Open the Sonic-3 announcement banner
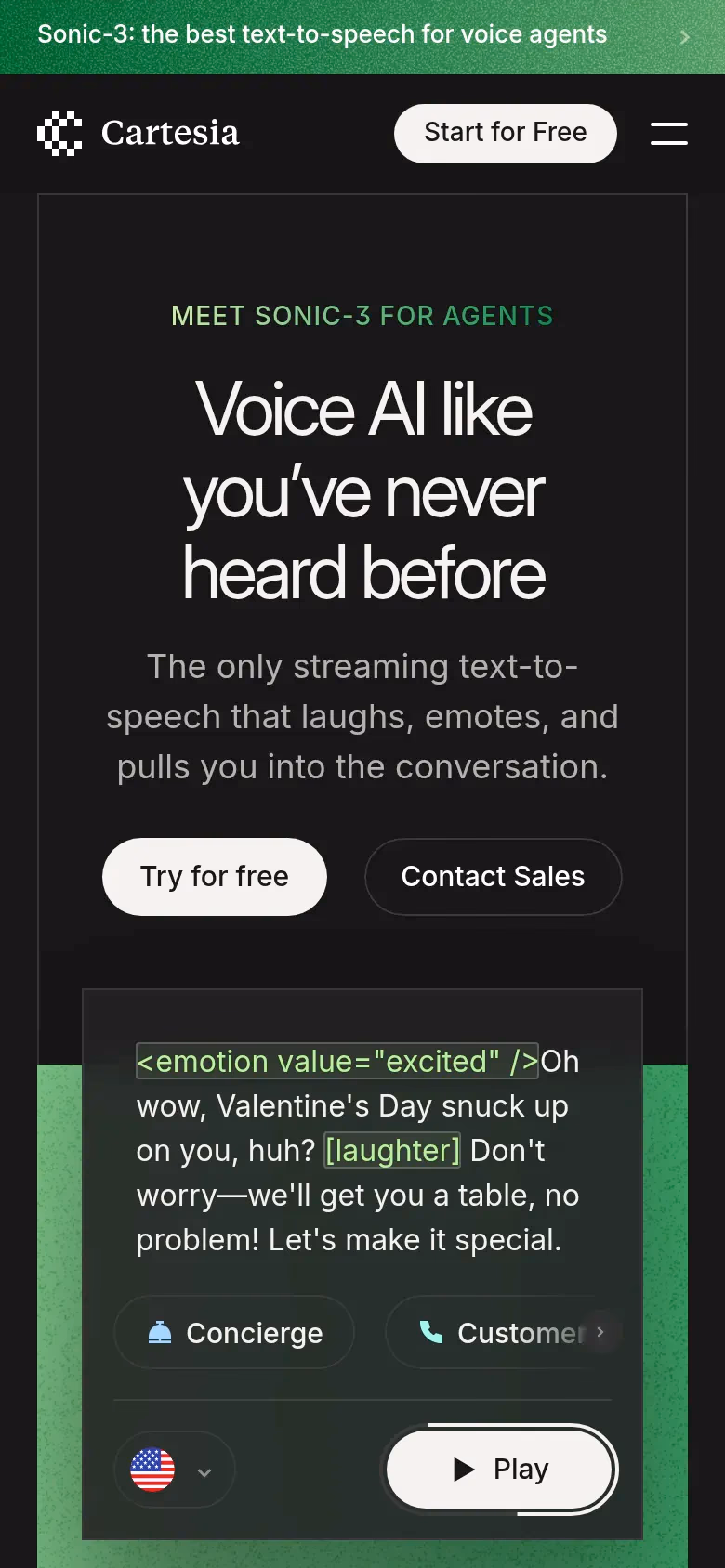This screenshot has height=1568, width=725. [362, 36]
